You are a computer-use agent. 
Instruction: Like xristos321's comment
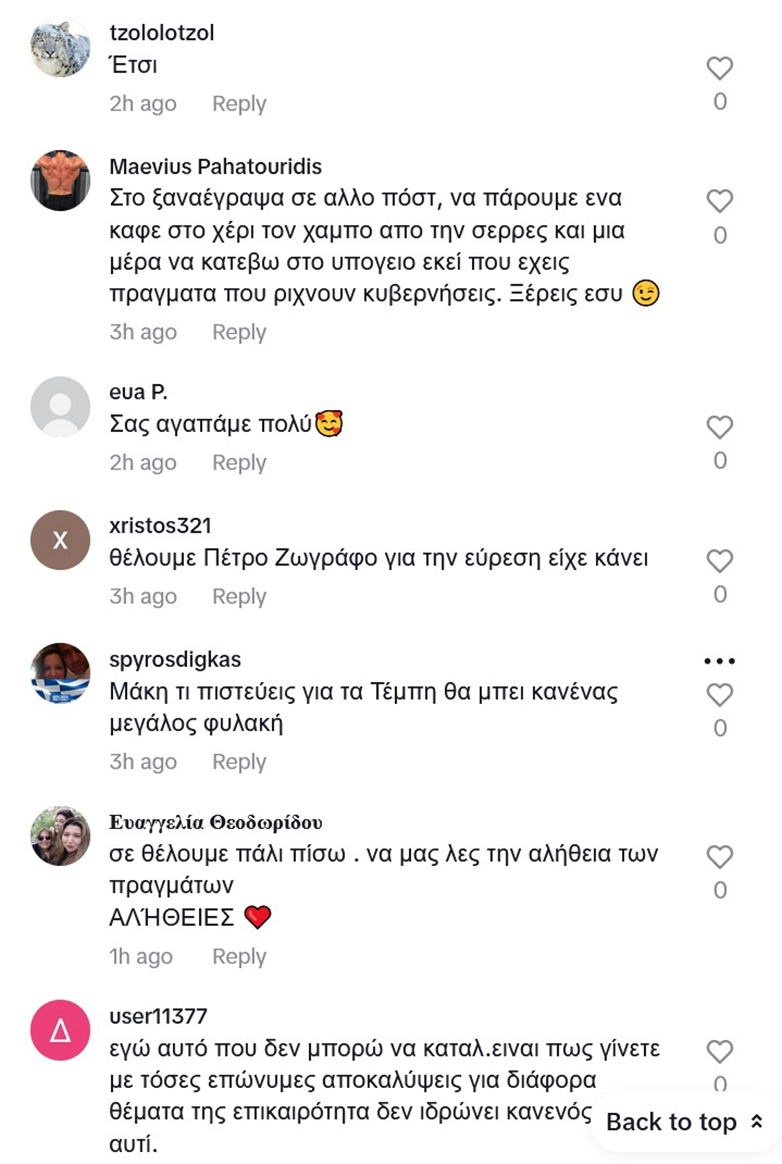pyautogui.click(x=720, y=561)
